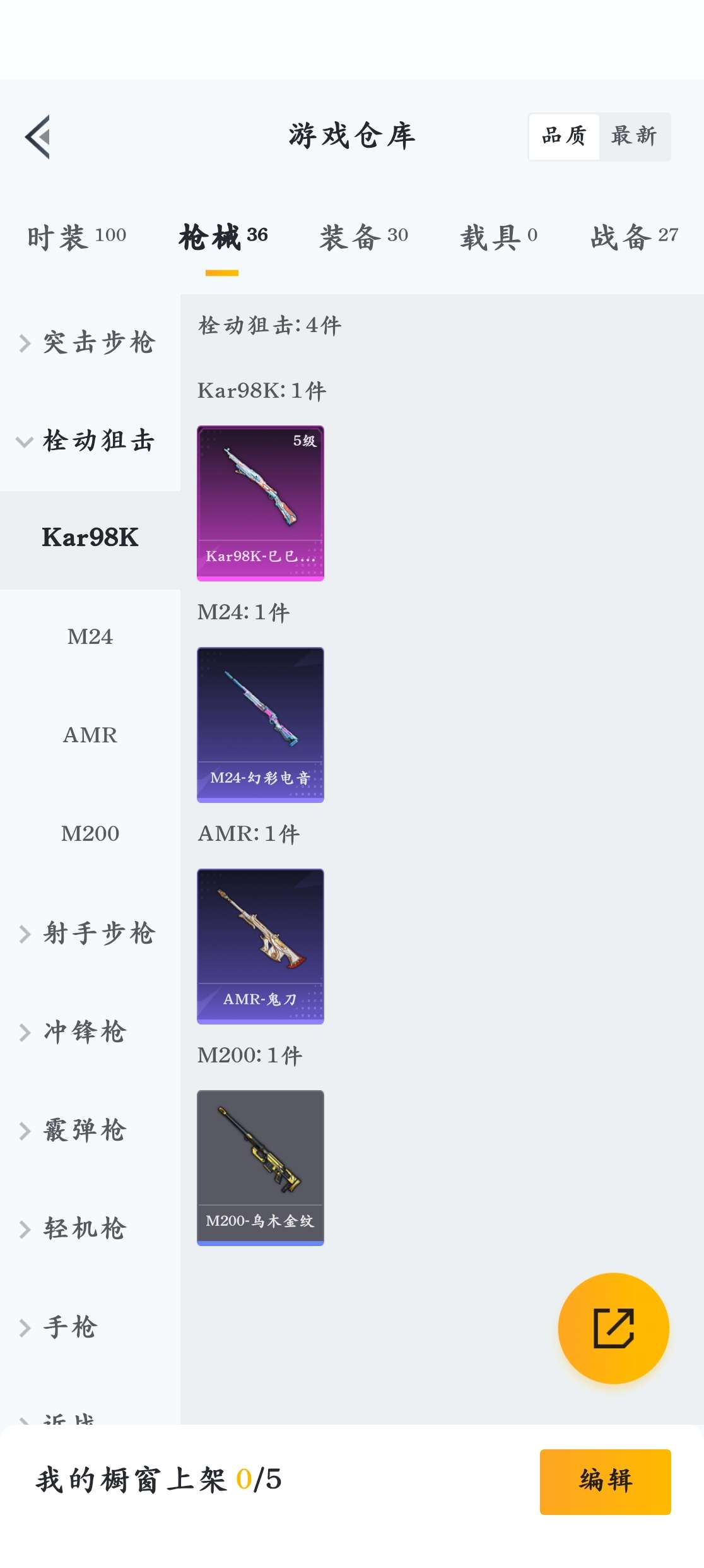The height and width of the screenshot is (1568, 704).
Task: Tap the 编辑 button for 我的橱窗
Action: pyautogui.click(x=605, y=1482)
